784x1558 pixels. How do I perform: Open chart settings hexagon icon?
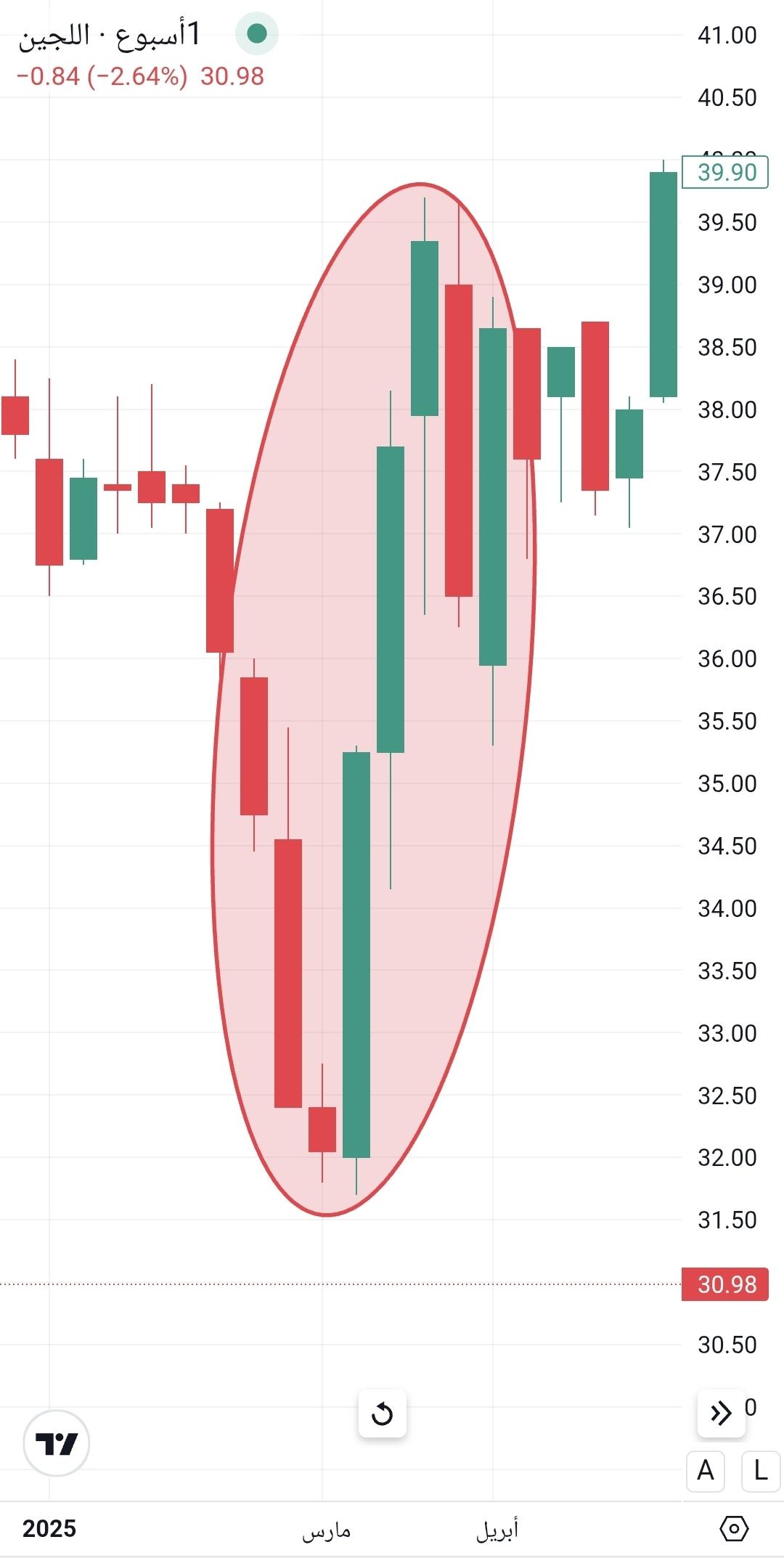(734, 1529)
